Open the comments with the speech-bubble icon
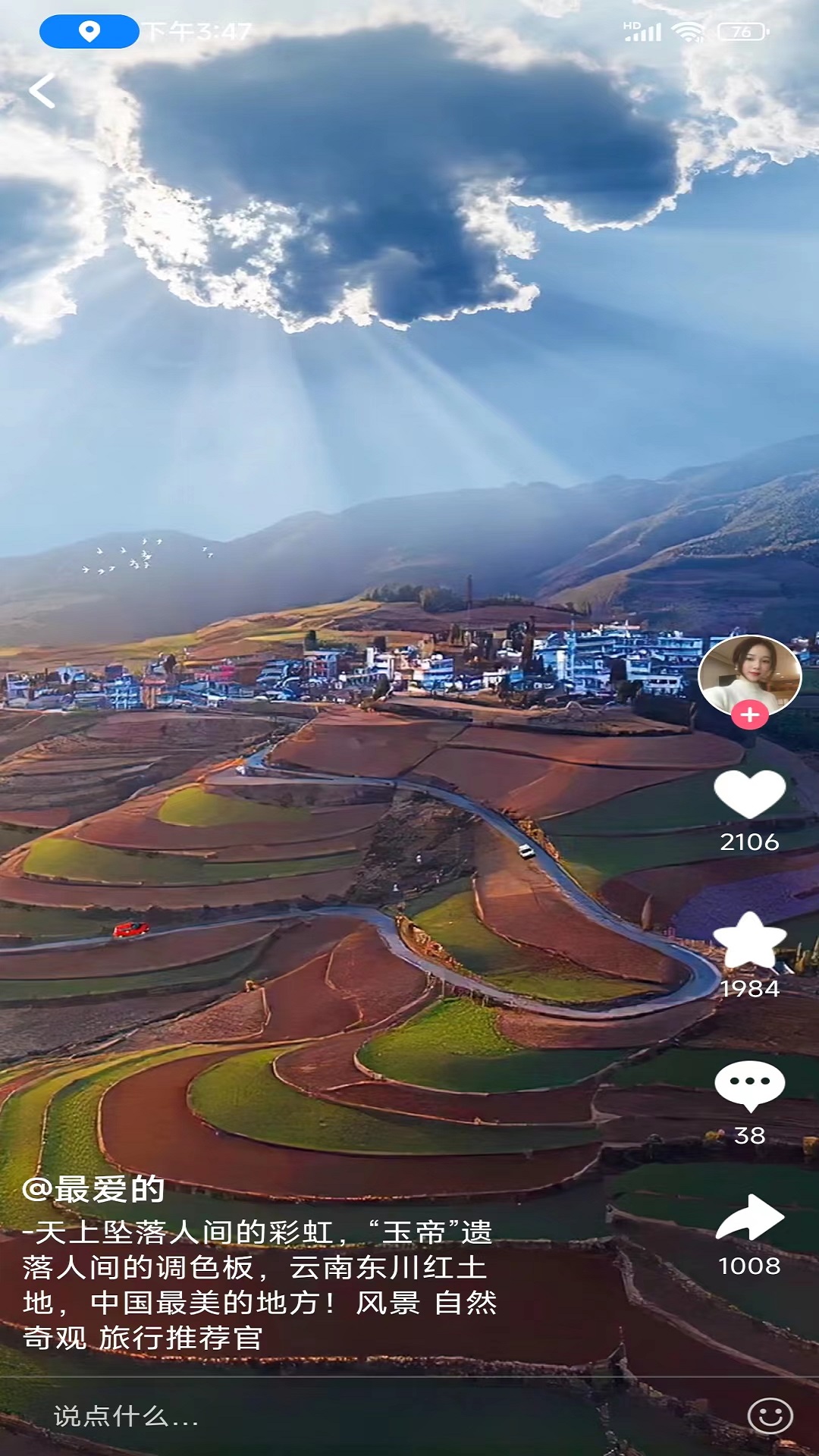Screen dimensions: 819x1456 click(x=749, y=1084)
